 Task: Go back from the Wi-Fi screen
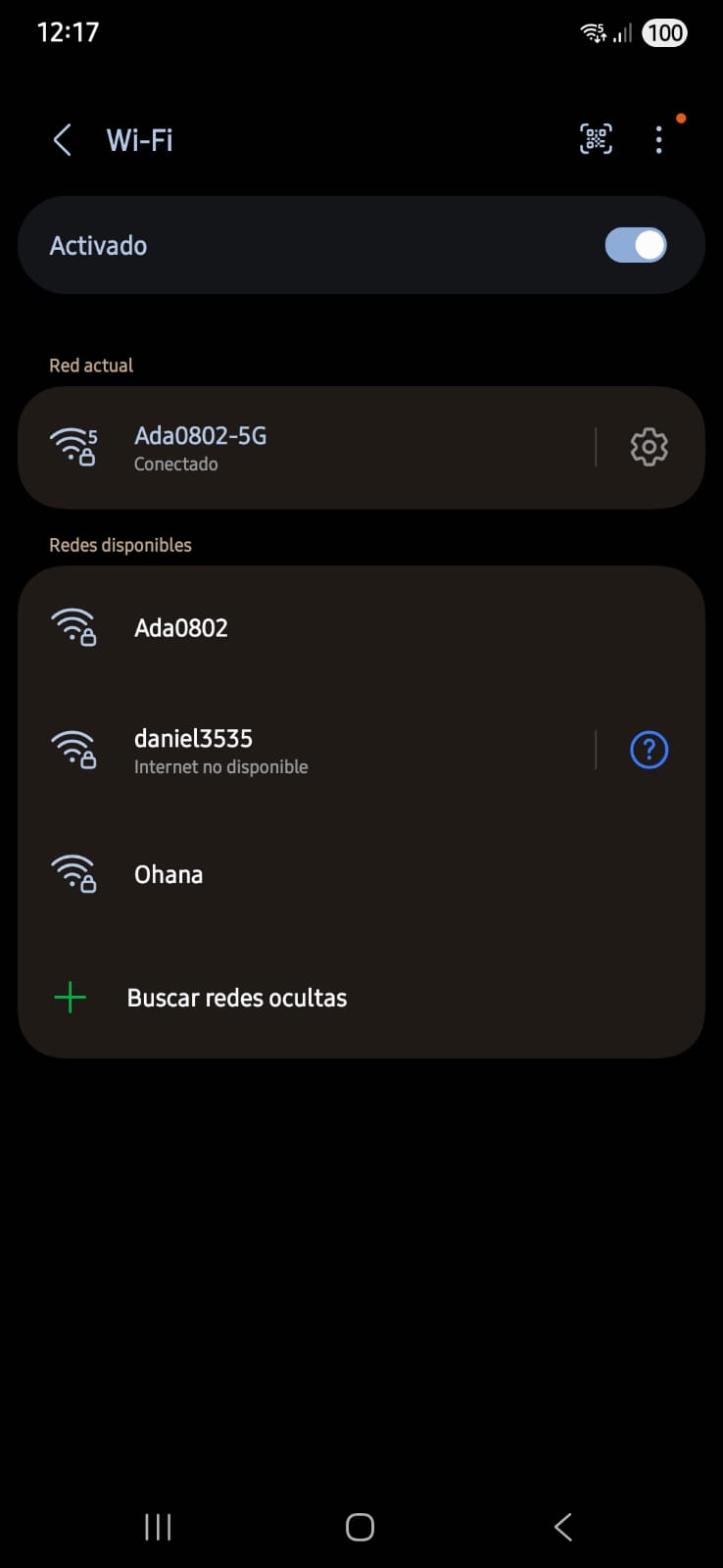tap(62, 140)
